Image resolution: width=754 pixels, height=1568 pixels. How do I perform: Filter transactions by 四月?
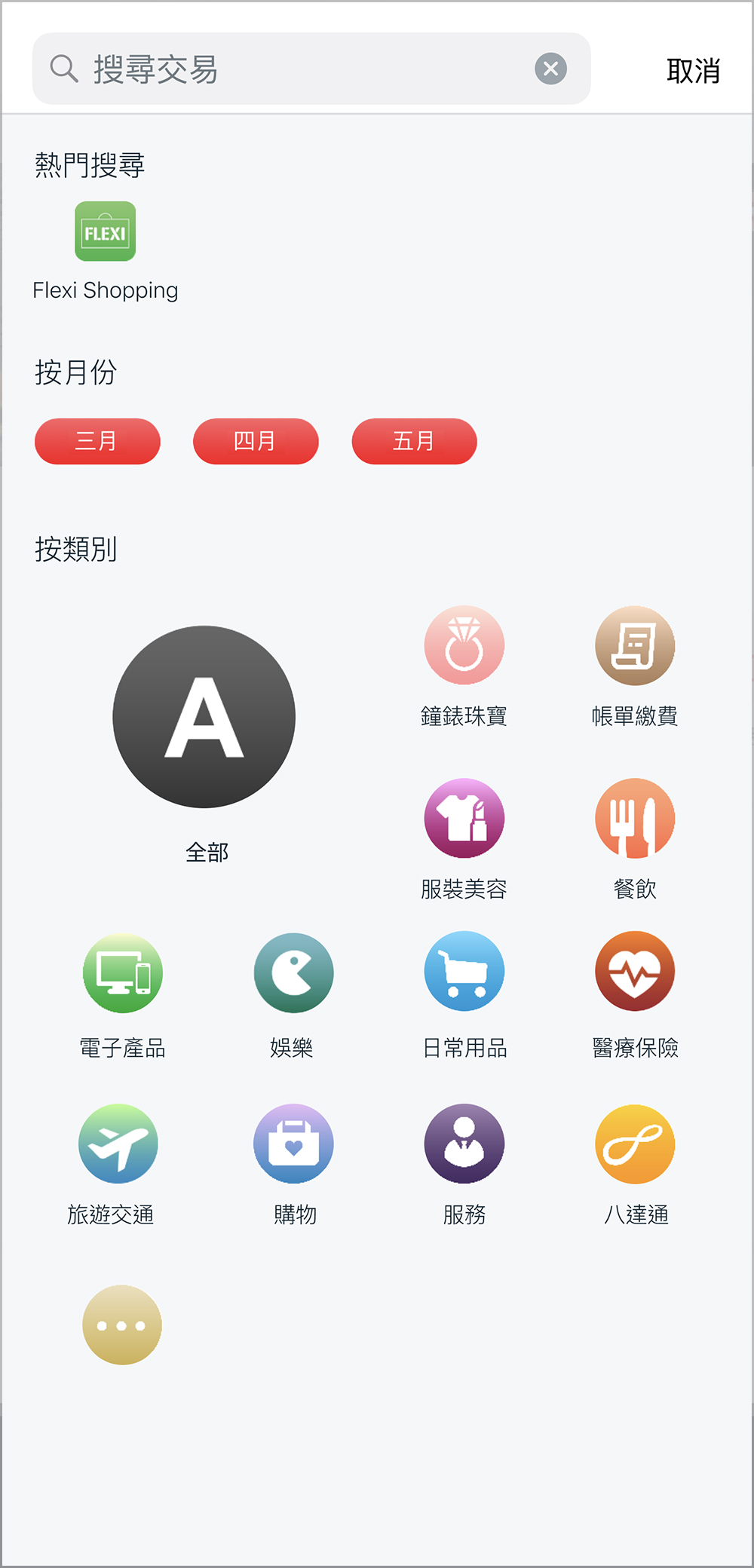pos(256,441)
